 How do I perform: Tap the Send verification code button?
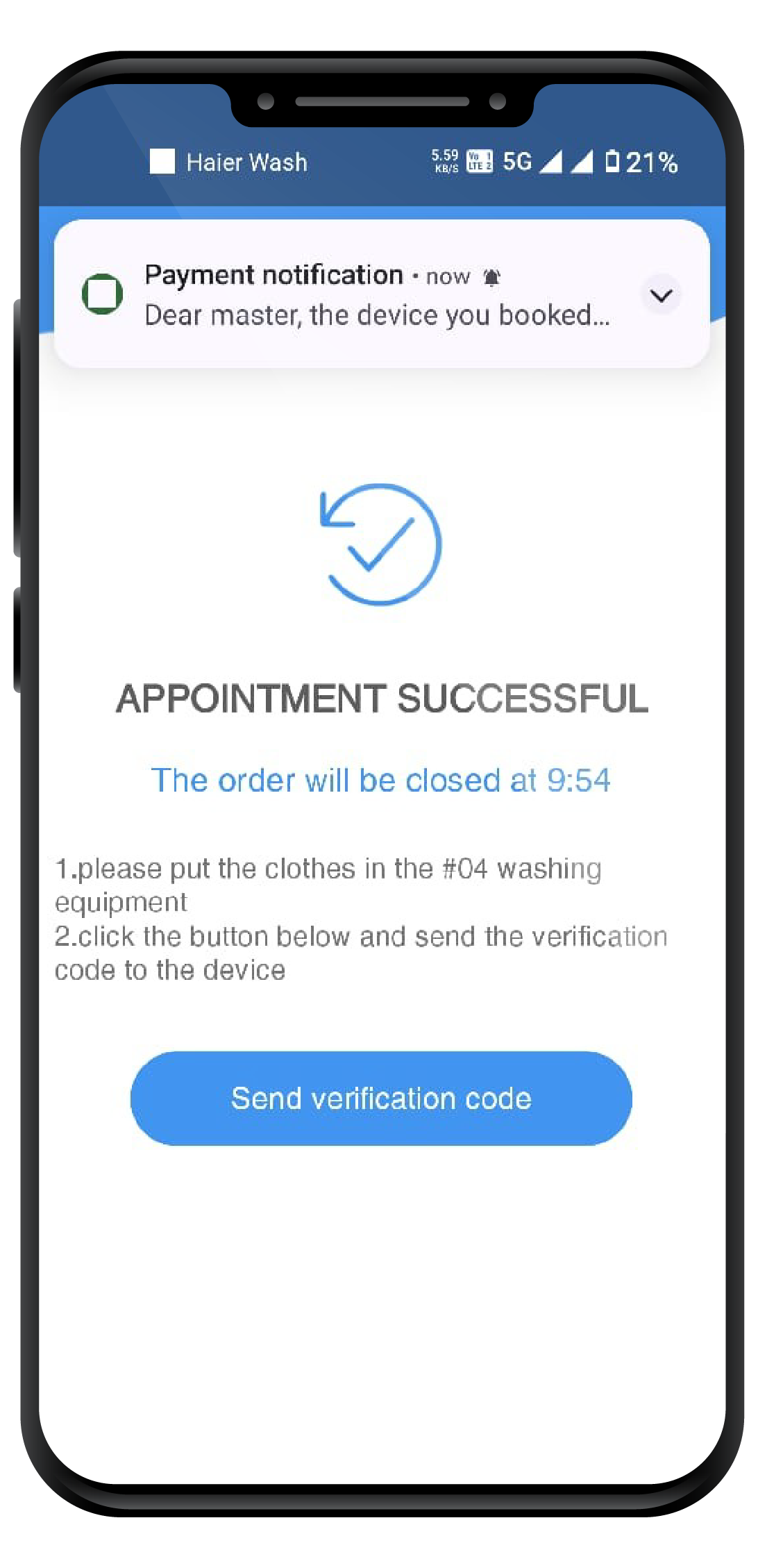(380, 1098)
